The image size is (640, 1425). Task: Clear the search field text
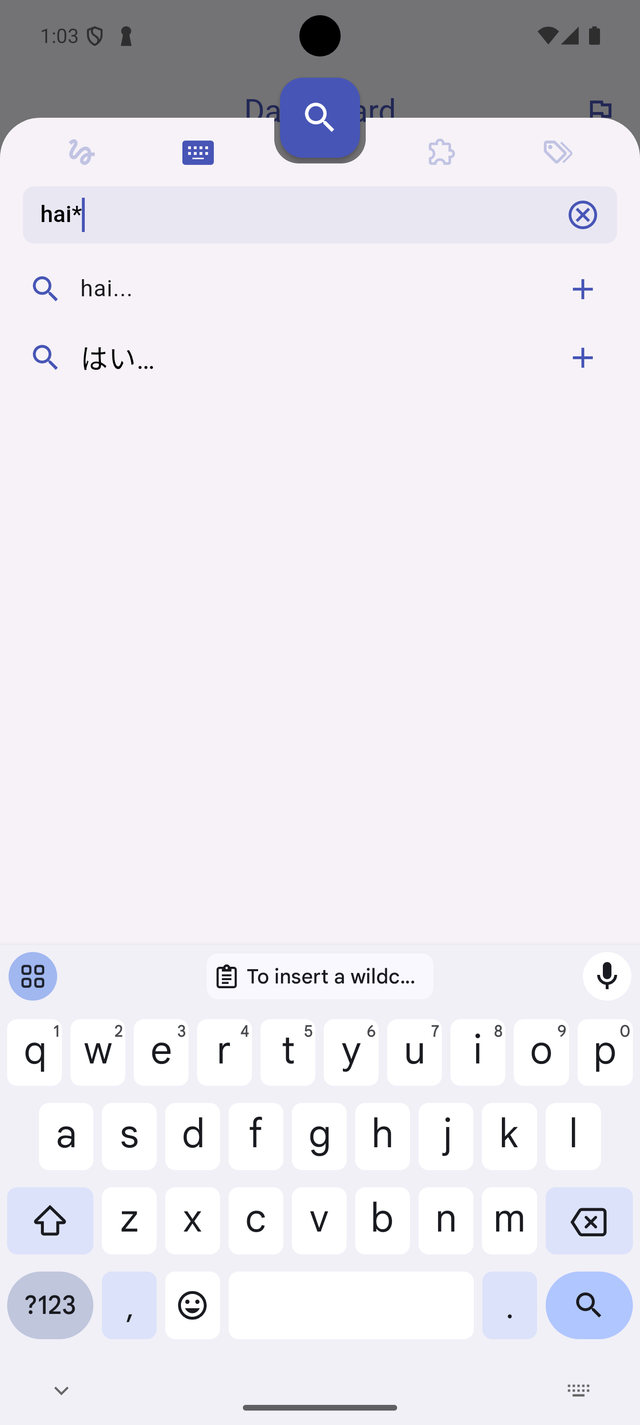point(582,215)
